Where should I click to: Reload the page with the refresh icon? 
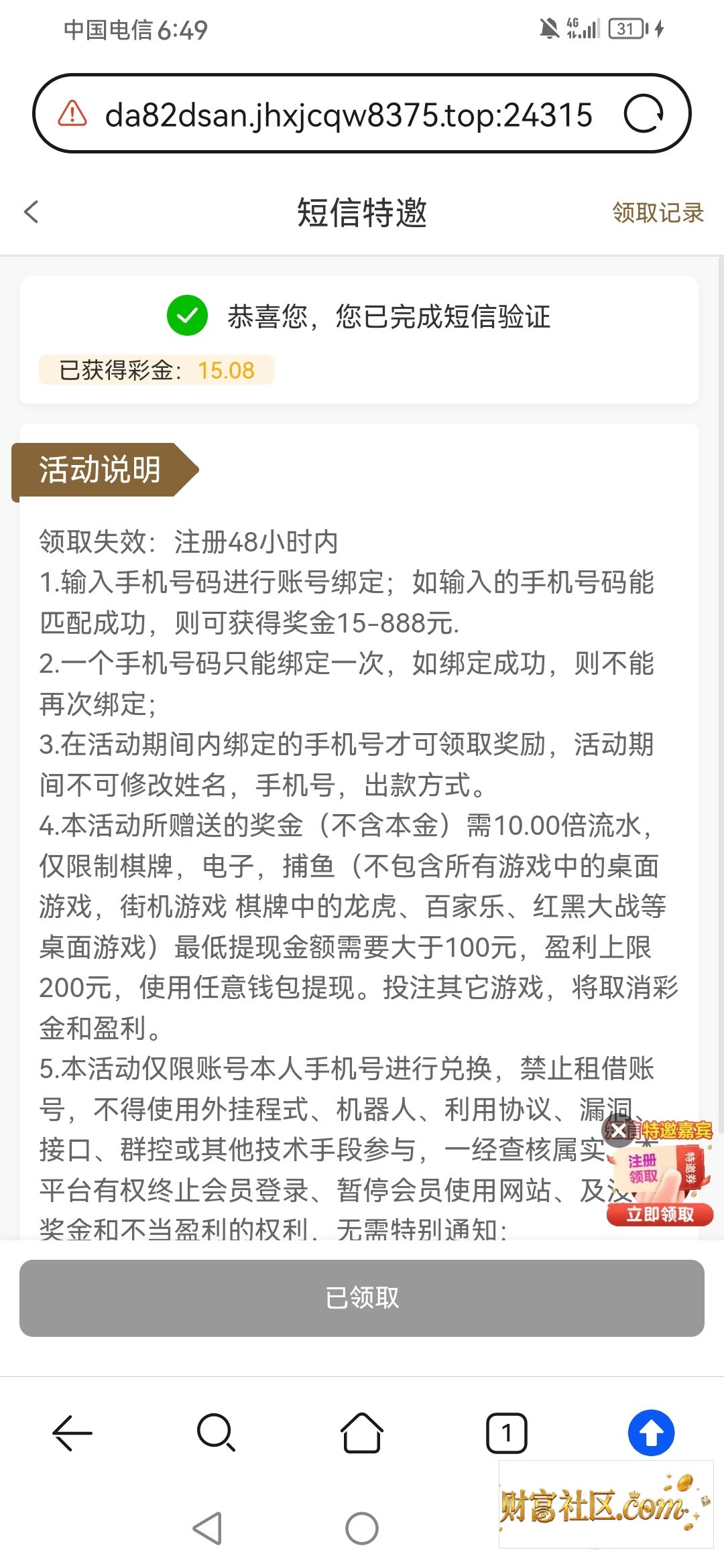click(x=644, y=114)
